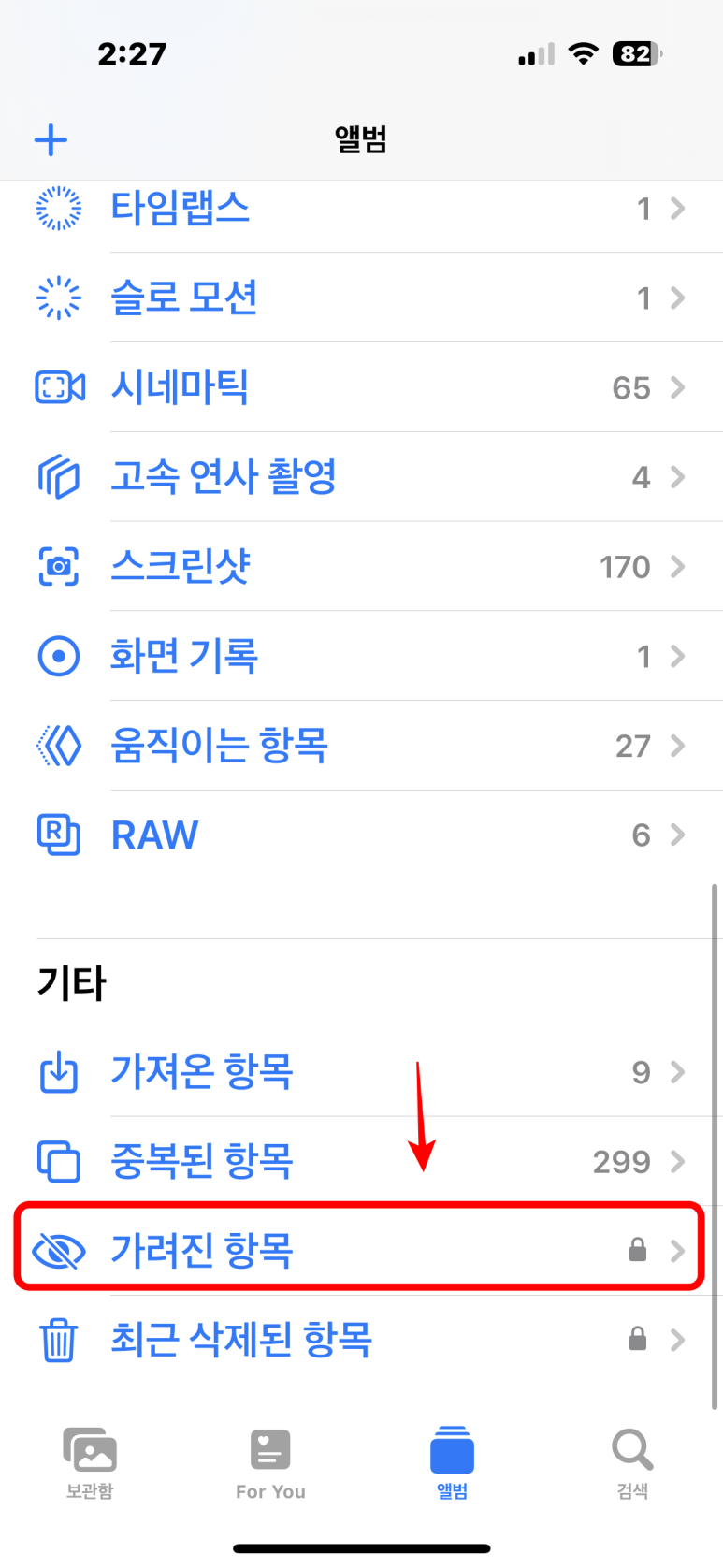Switch to the For You tab
723x1568 pixels.
[270, 1463]
